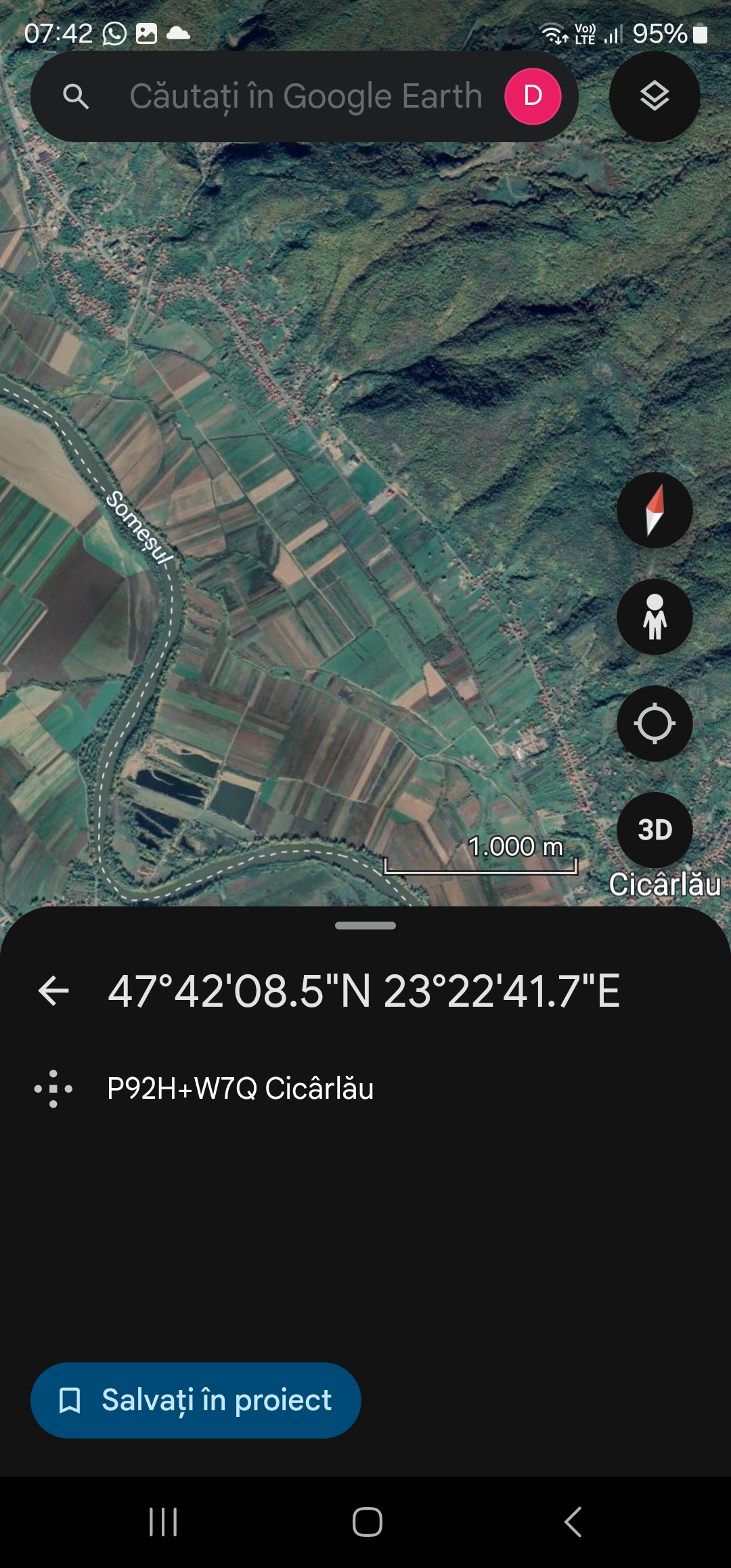731x1568 pixels.
Task: Tap the panel's drag handle
Action: click(365, 925)
